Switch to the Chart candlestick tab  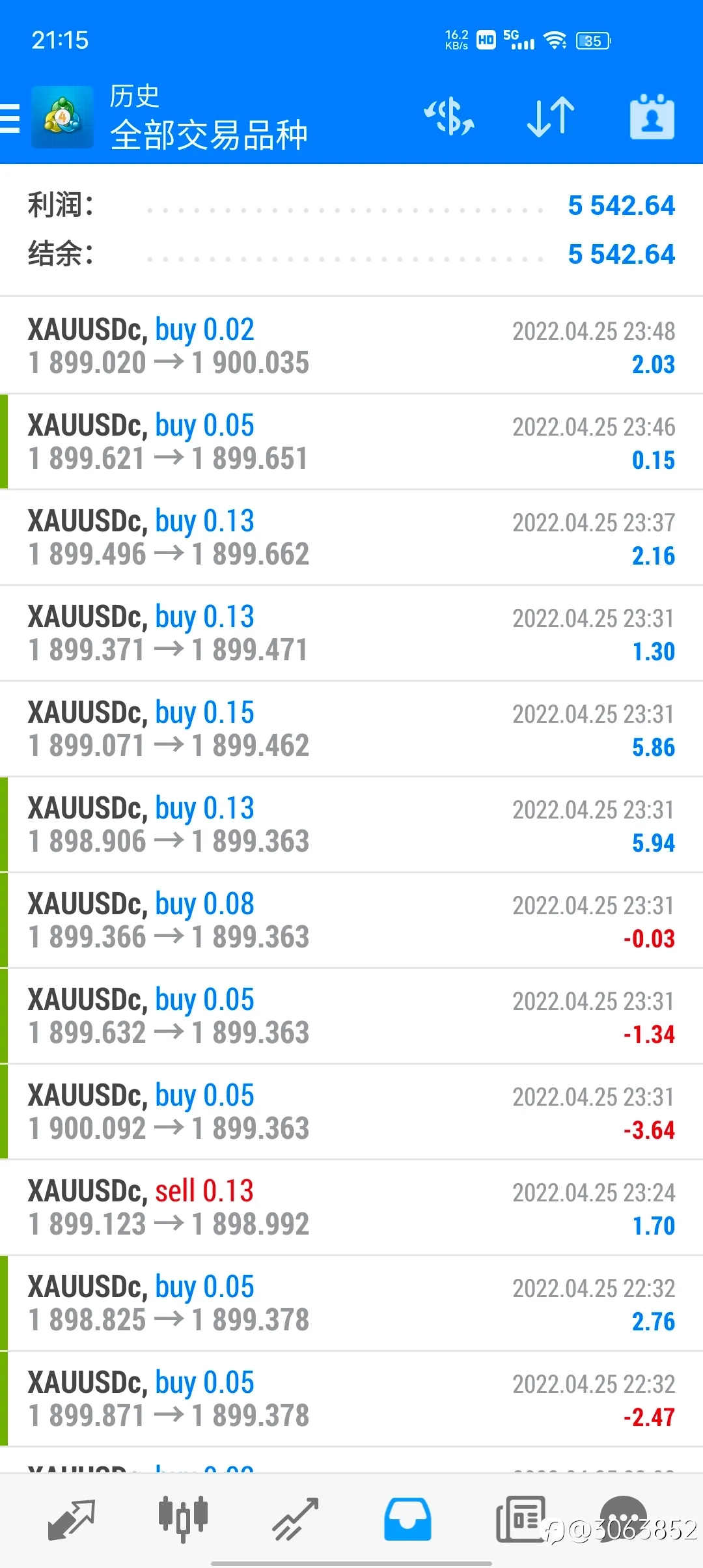point(183,1520)
